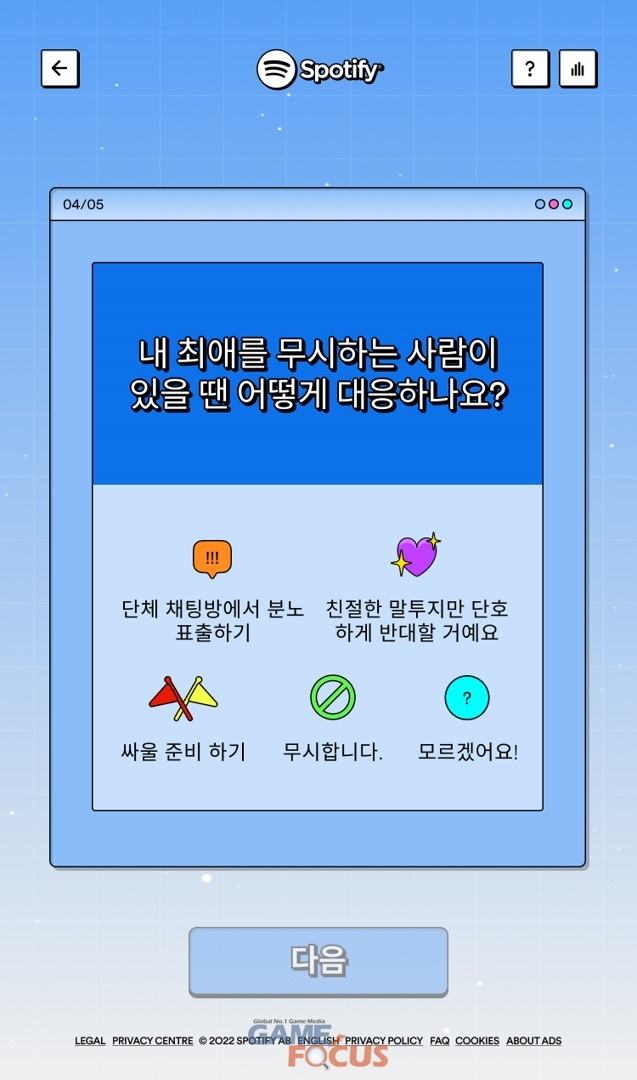Open the Legal link
Viewport: 637px width, 1080px height.
point(90,1041)
